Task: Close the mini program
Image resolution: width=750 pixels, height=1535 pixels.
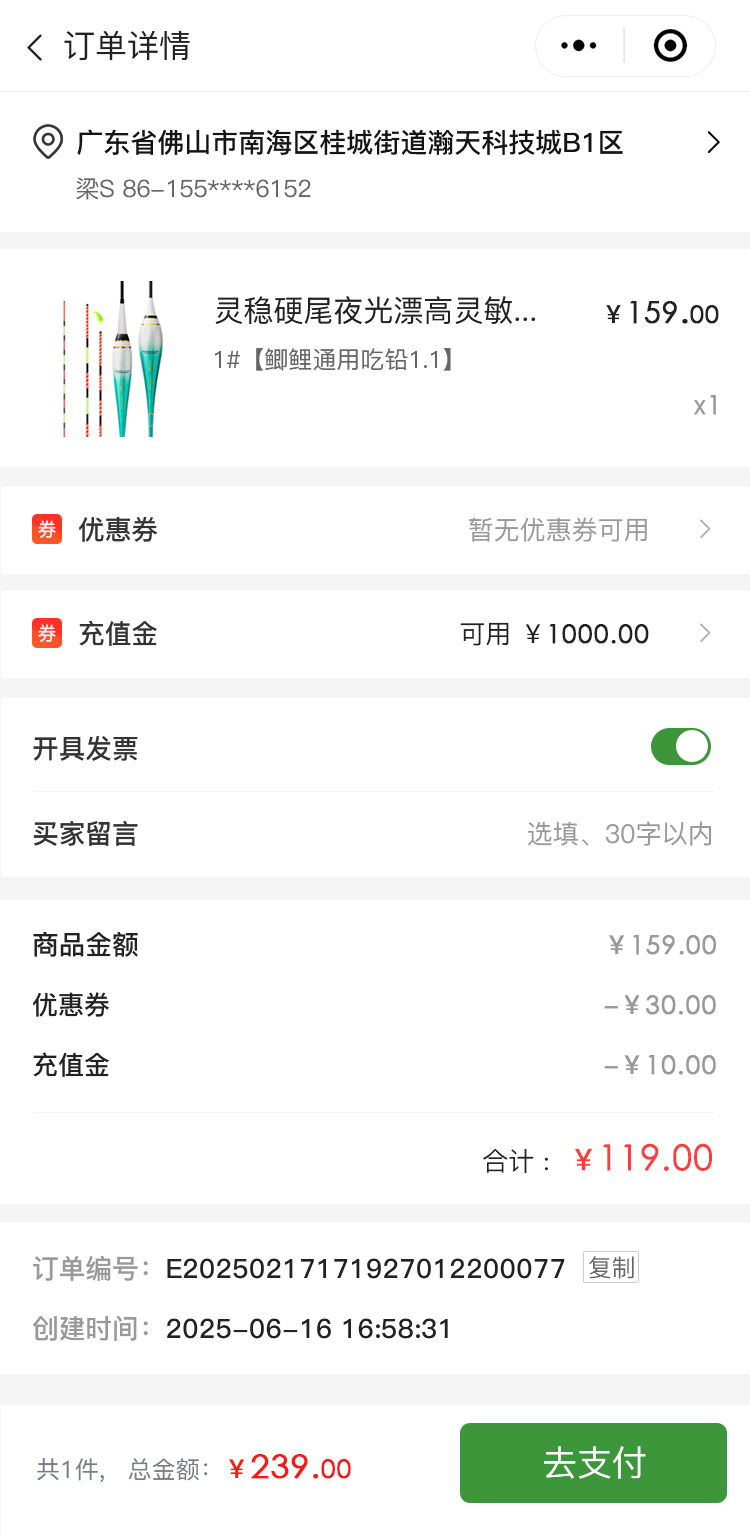Action: pyautogui.click(x=670, y=46)
